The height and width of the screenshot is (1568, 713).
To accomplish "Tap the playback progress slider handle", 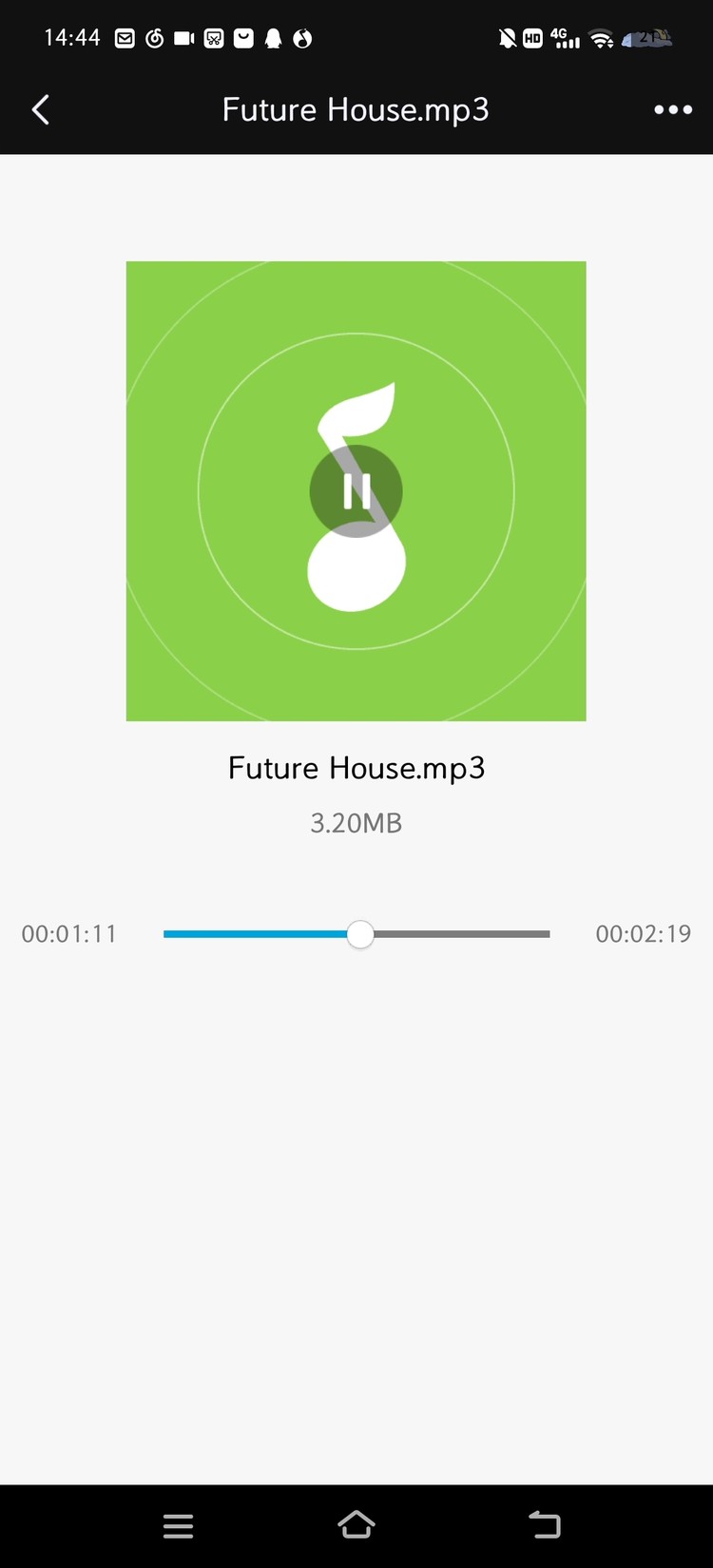I will [360, 934].
